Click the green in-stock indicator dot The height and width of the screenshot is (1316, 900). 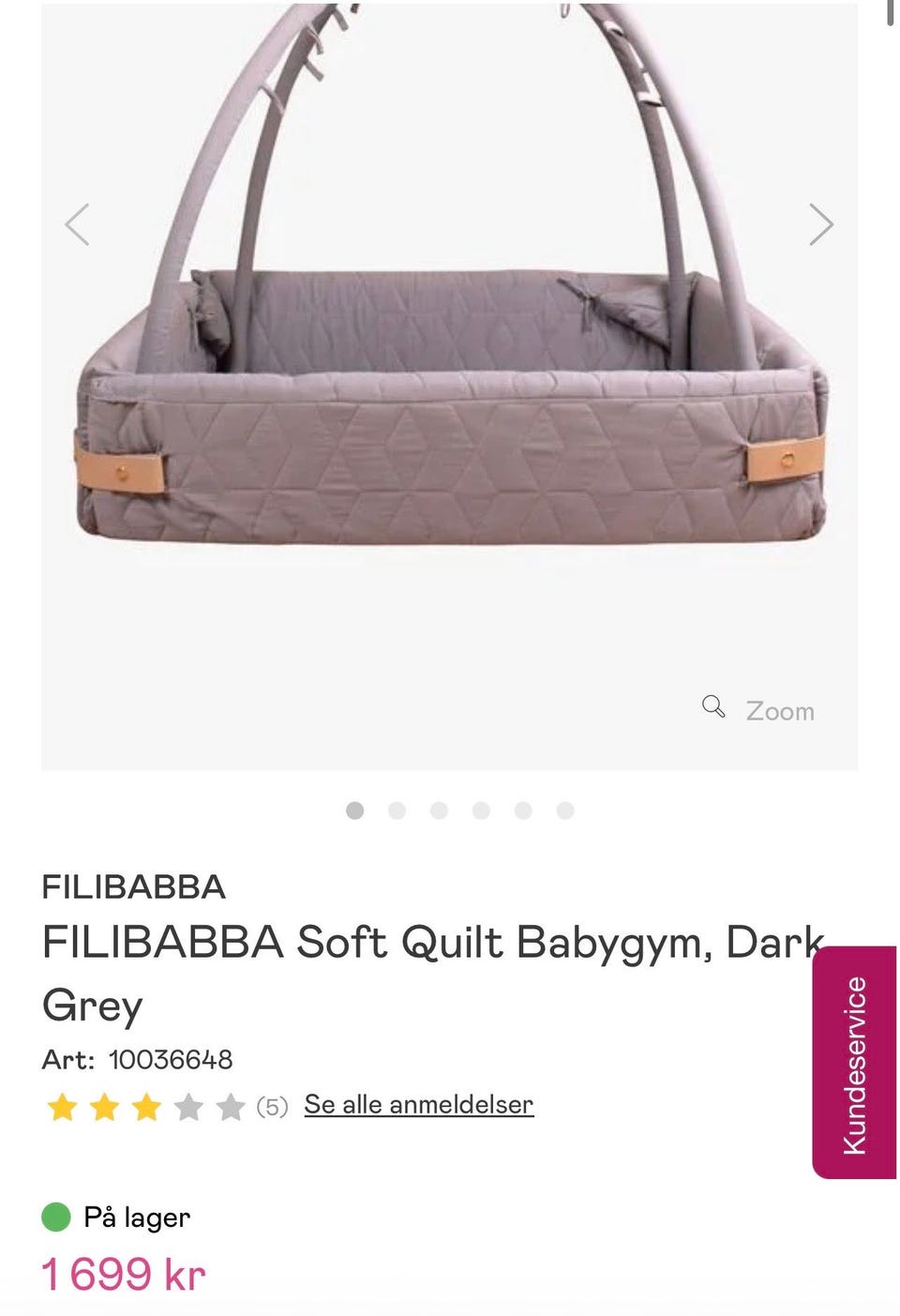tap(54, 1217)
